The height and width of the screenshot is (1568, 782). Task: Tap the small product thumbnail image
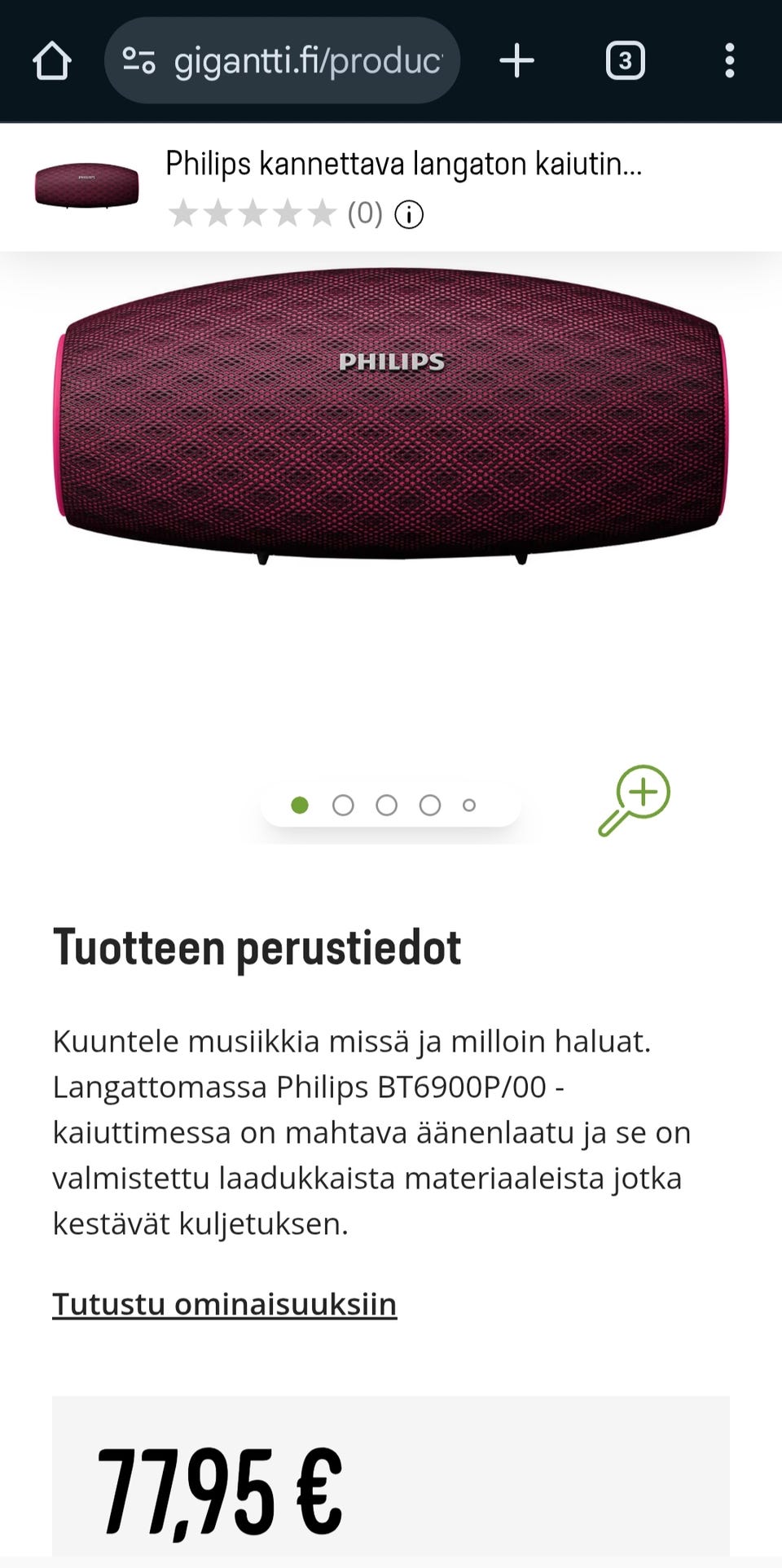87,187
